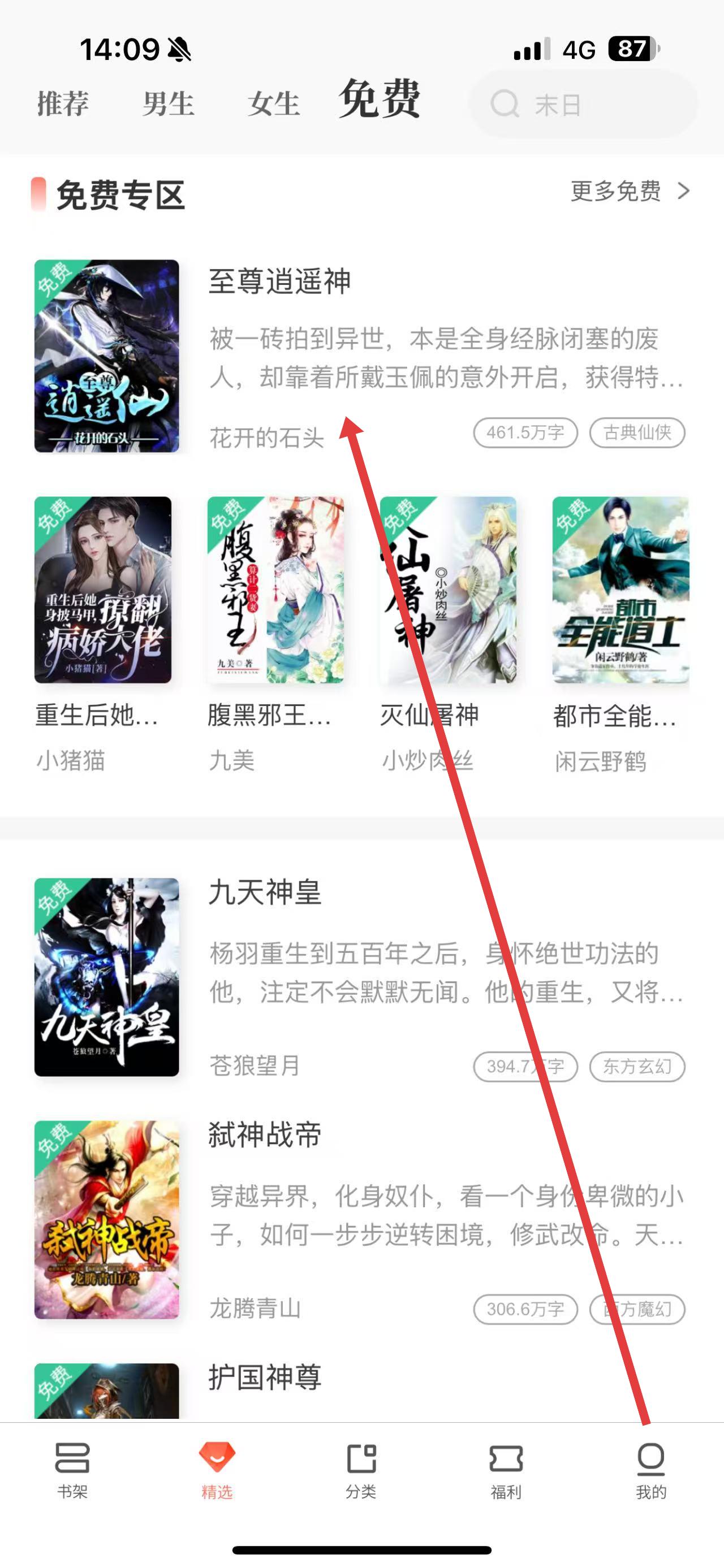Open the 重生后她 book cover
This screenshot has height=1568, width=724.
tap(103, 589)
